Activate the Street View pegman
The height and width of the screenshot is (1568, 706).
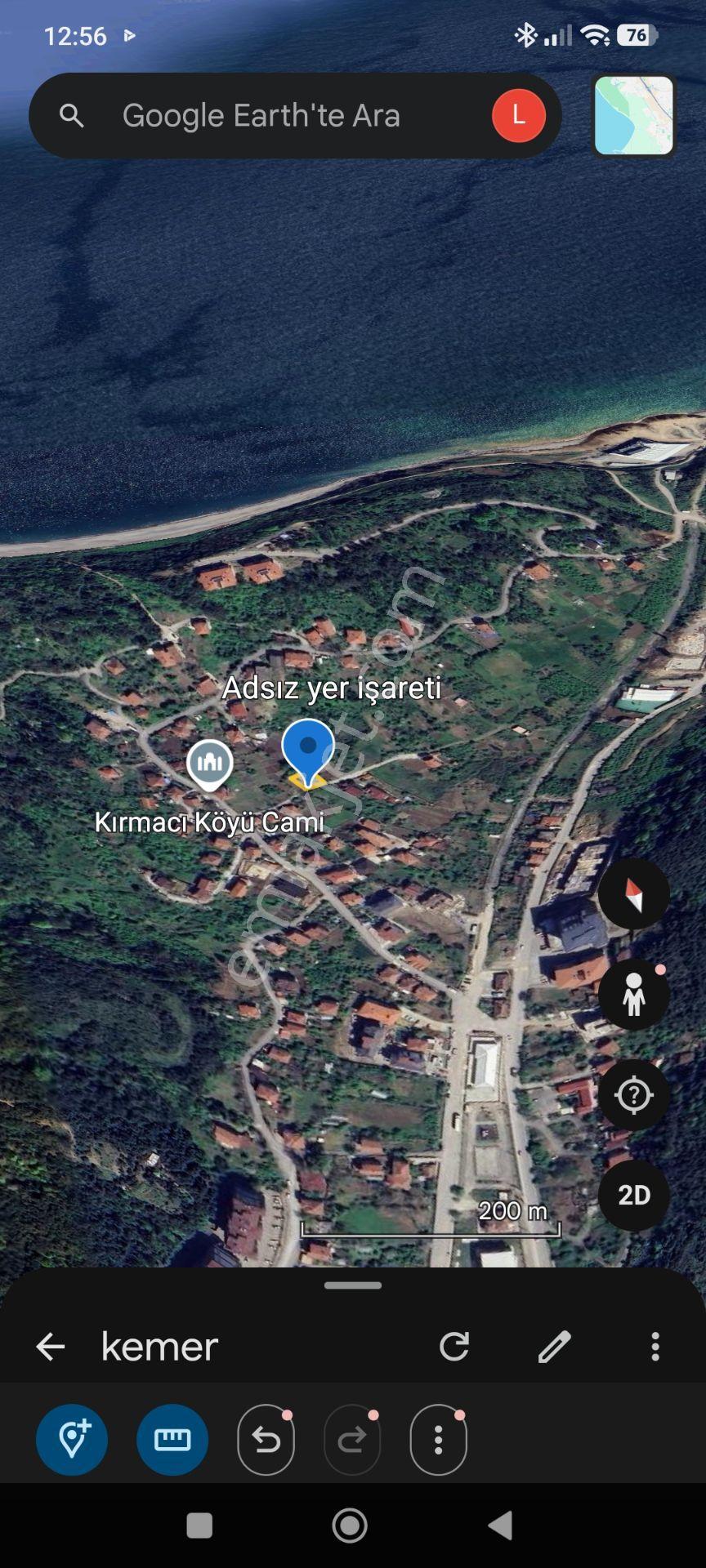tap(634, 995)
